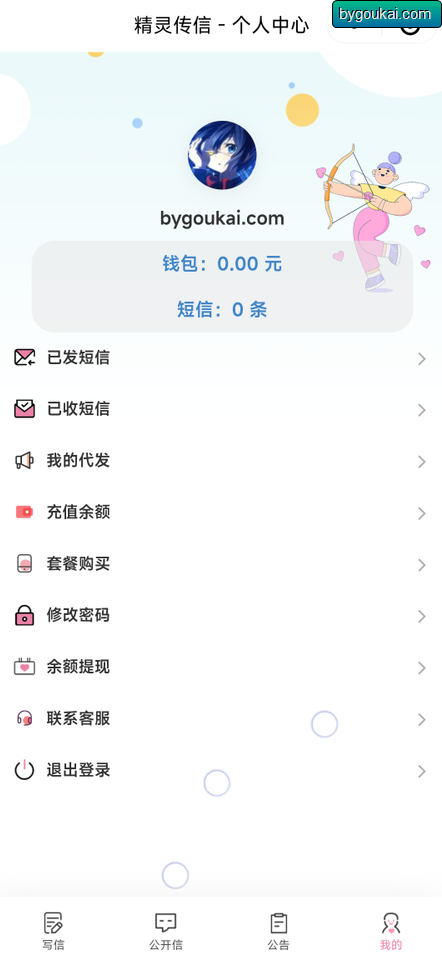Open 充值余额 to recharge balance
The width and height of the screenshot is (442, 961).
click(x=221, y=512)
